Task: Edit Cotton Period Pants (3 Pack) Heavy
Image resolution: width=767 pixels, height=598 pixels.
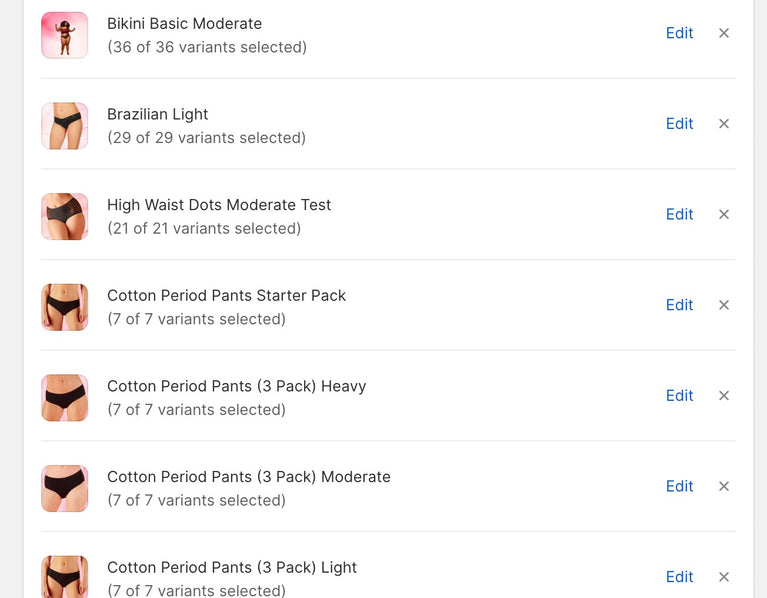Action: (679, 396)
